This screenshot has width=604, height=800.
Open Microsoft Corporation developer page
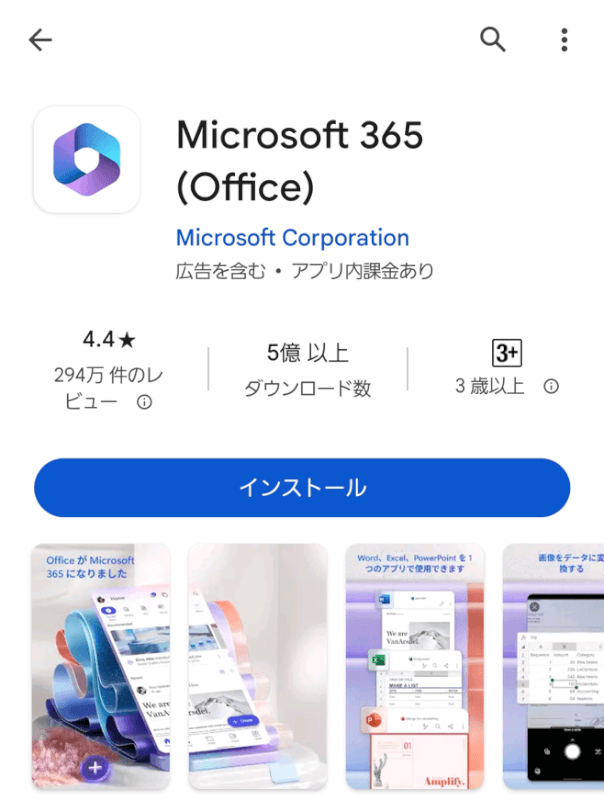[292, 238]
